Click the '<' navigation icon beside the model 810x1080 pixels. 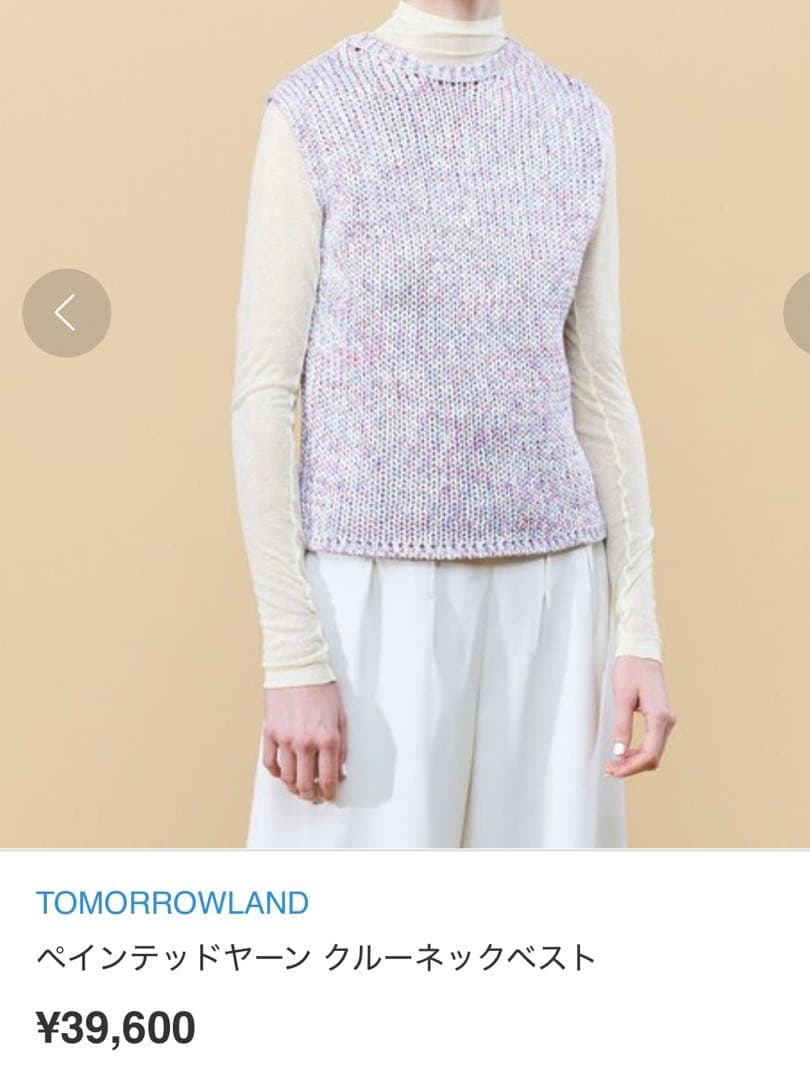tap(66, 313)
